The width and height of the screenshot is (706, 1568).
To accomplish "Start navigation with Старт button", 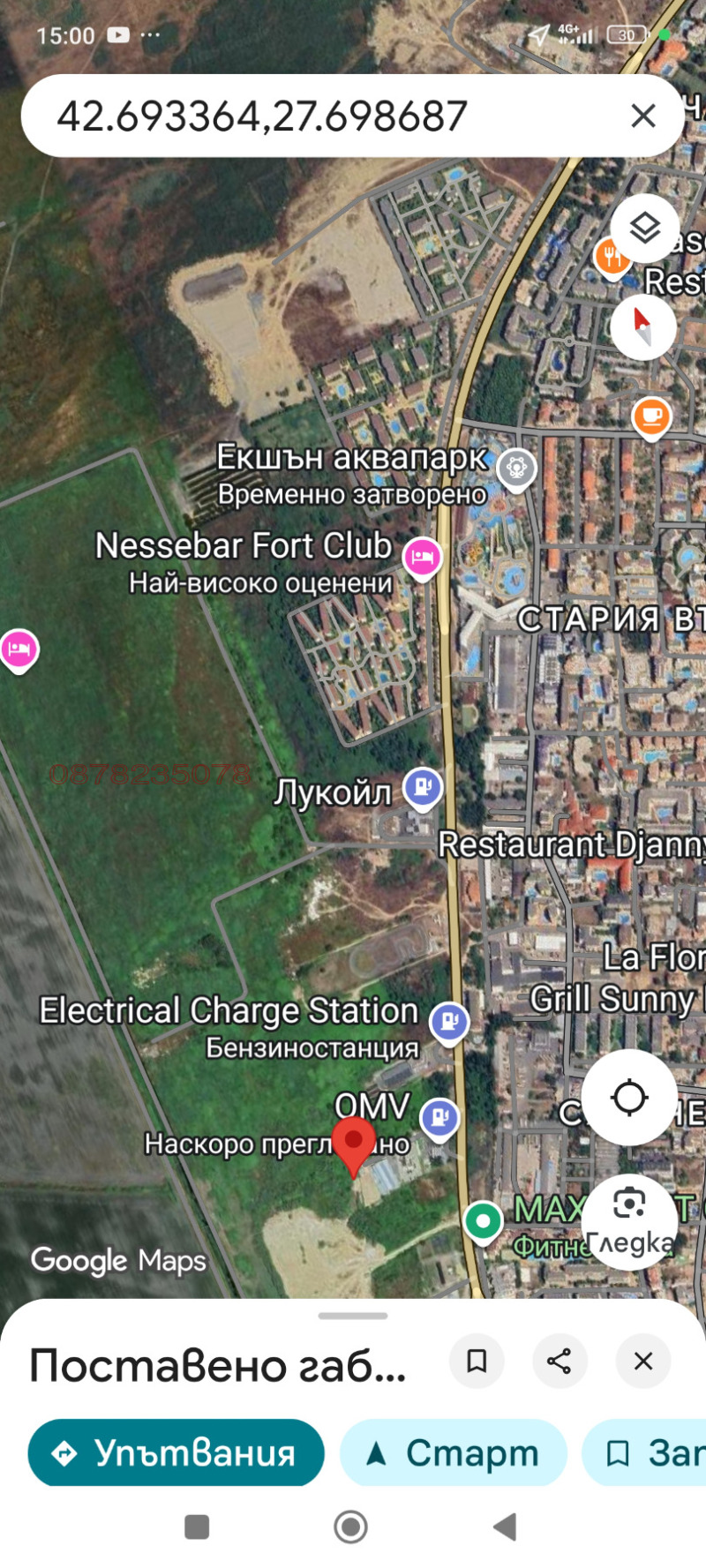I will pyautogui.click(x=454, y=1452).
